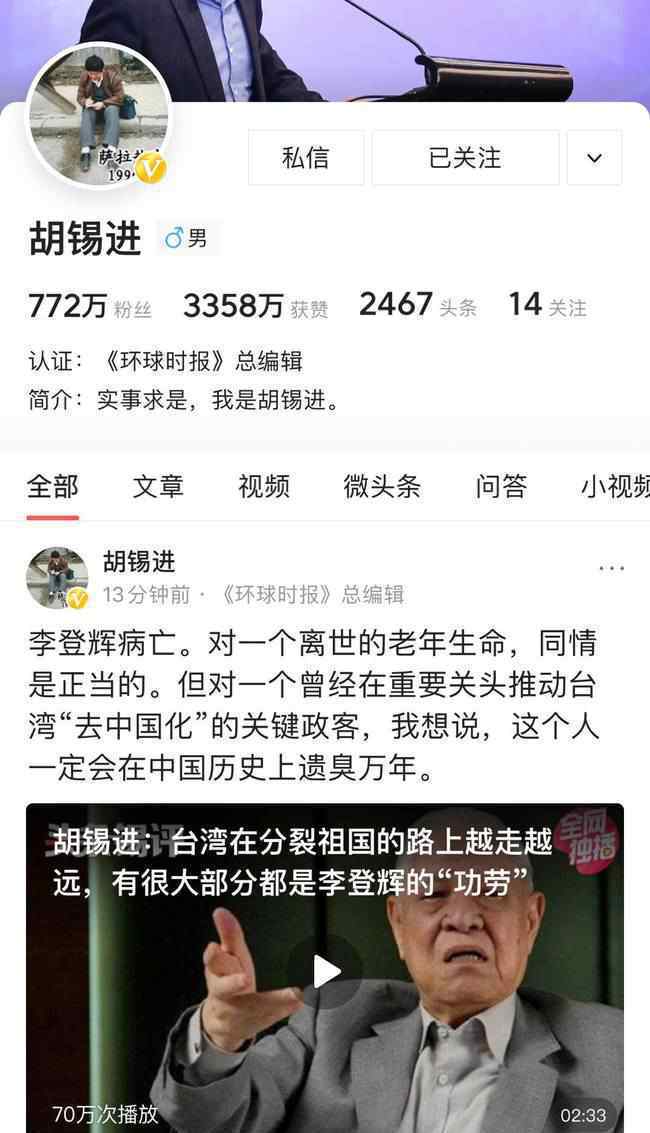Switch to the 微头条 tab
The height and width of the screenshot is (1133, 650).
[x=382, y=487]
